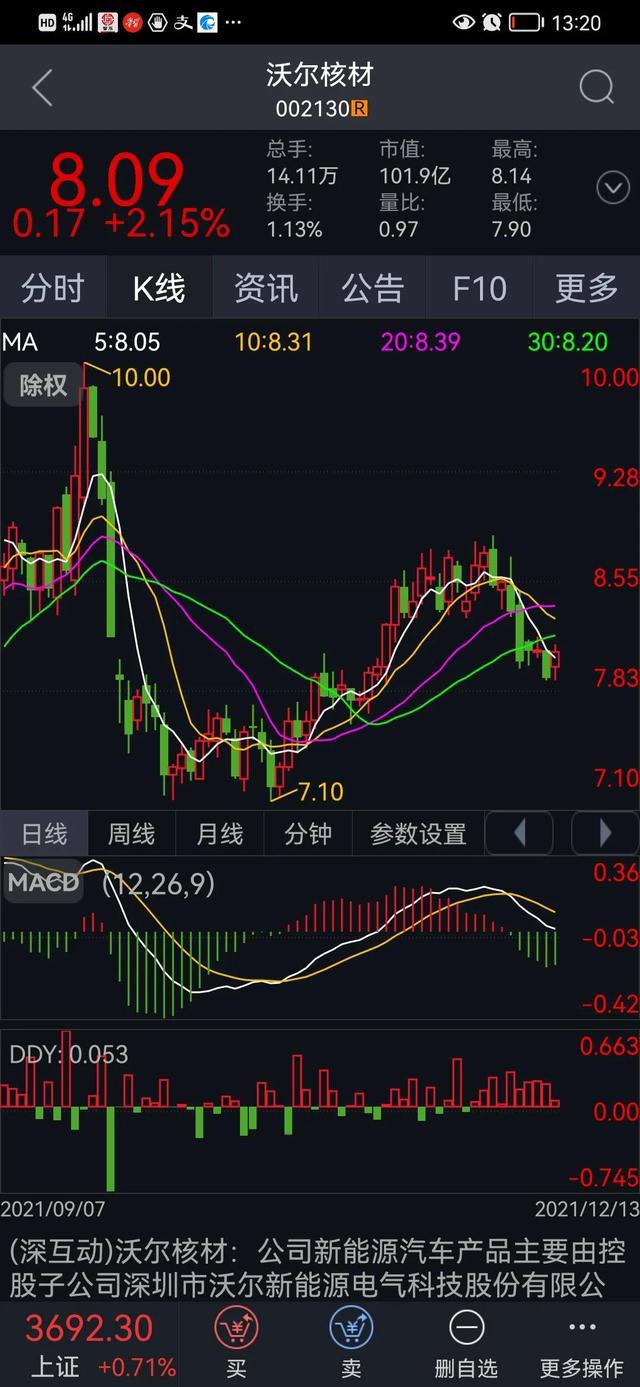Switch to the F10 tab
Screen dimensions: 640x1387
click(479, 289)
